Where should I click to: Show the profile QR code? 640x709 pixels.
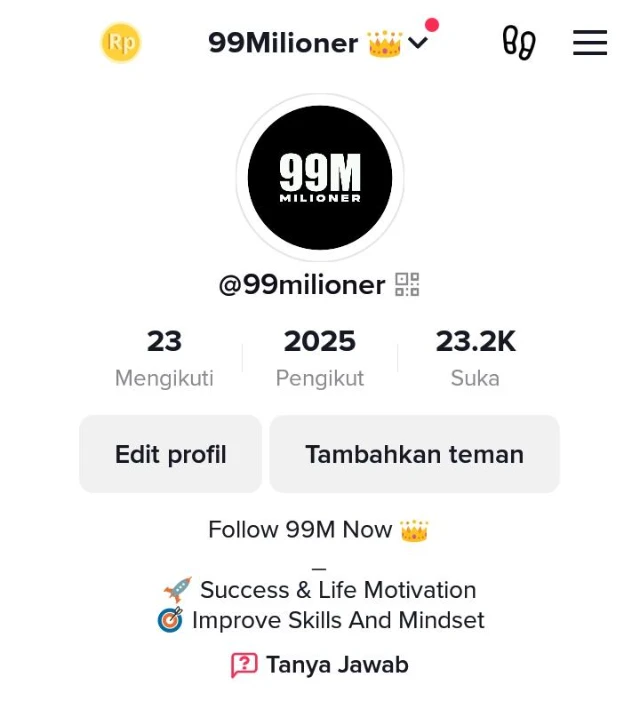point(407,285)
